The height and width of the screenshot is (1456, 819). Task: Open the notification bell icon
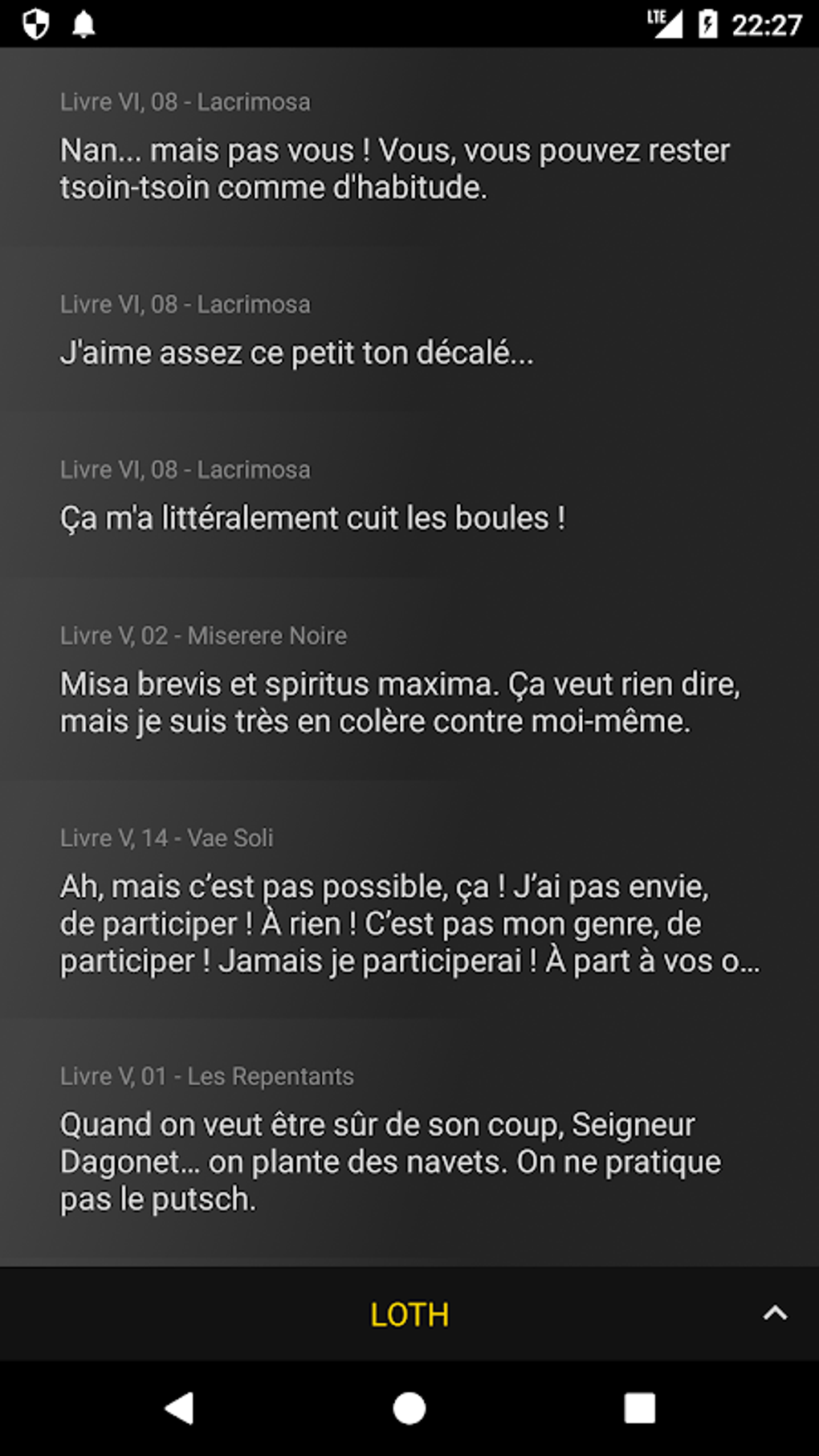(84, 22)
